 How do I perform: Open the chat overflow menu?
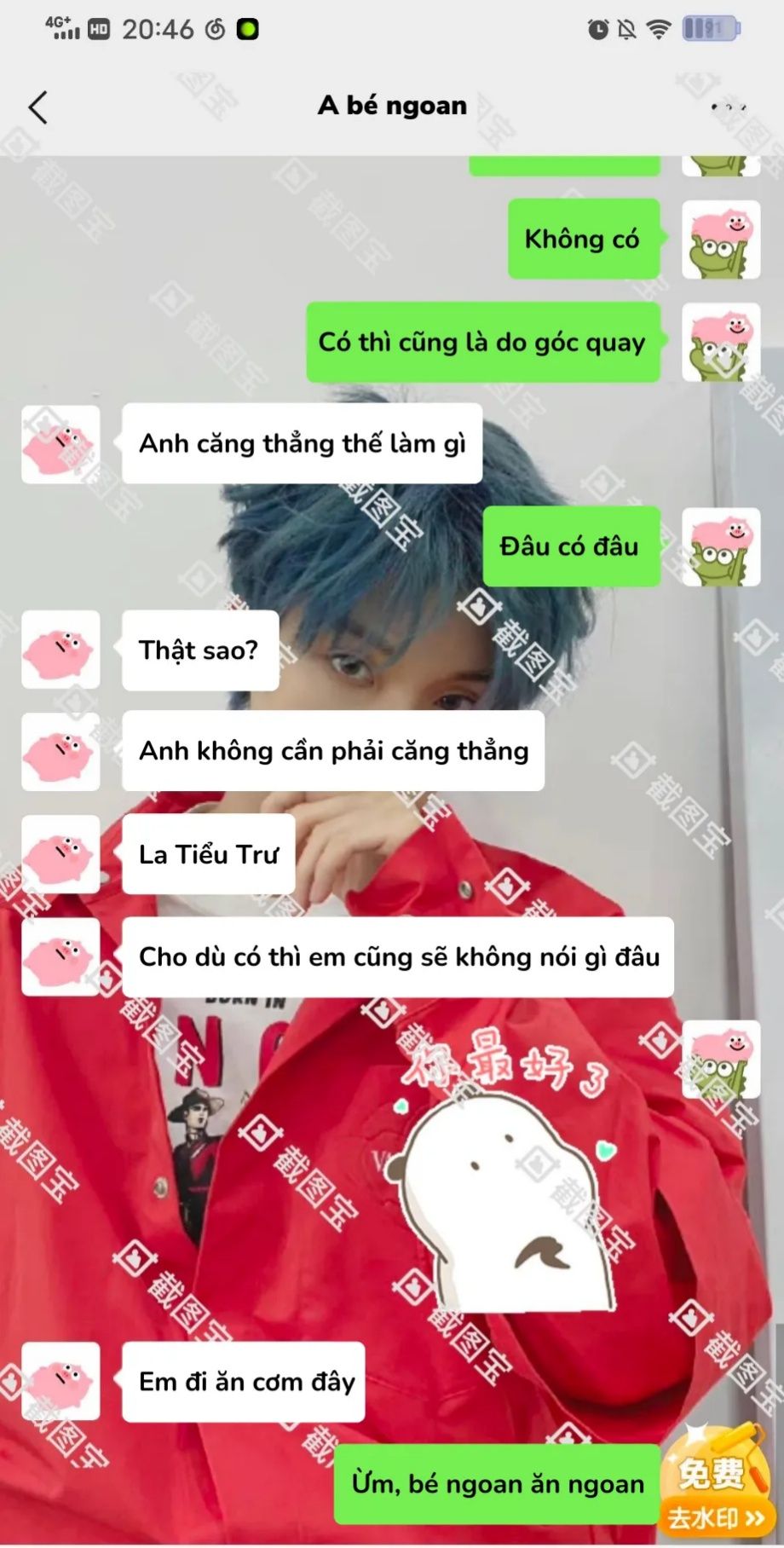(x=728, y=107)
